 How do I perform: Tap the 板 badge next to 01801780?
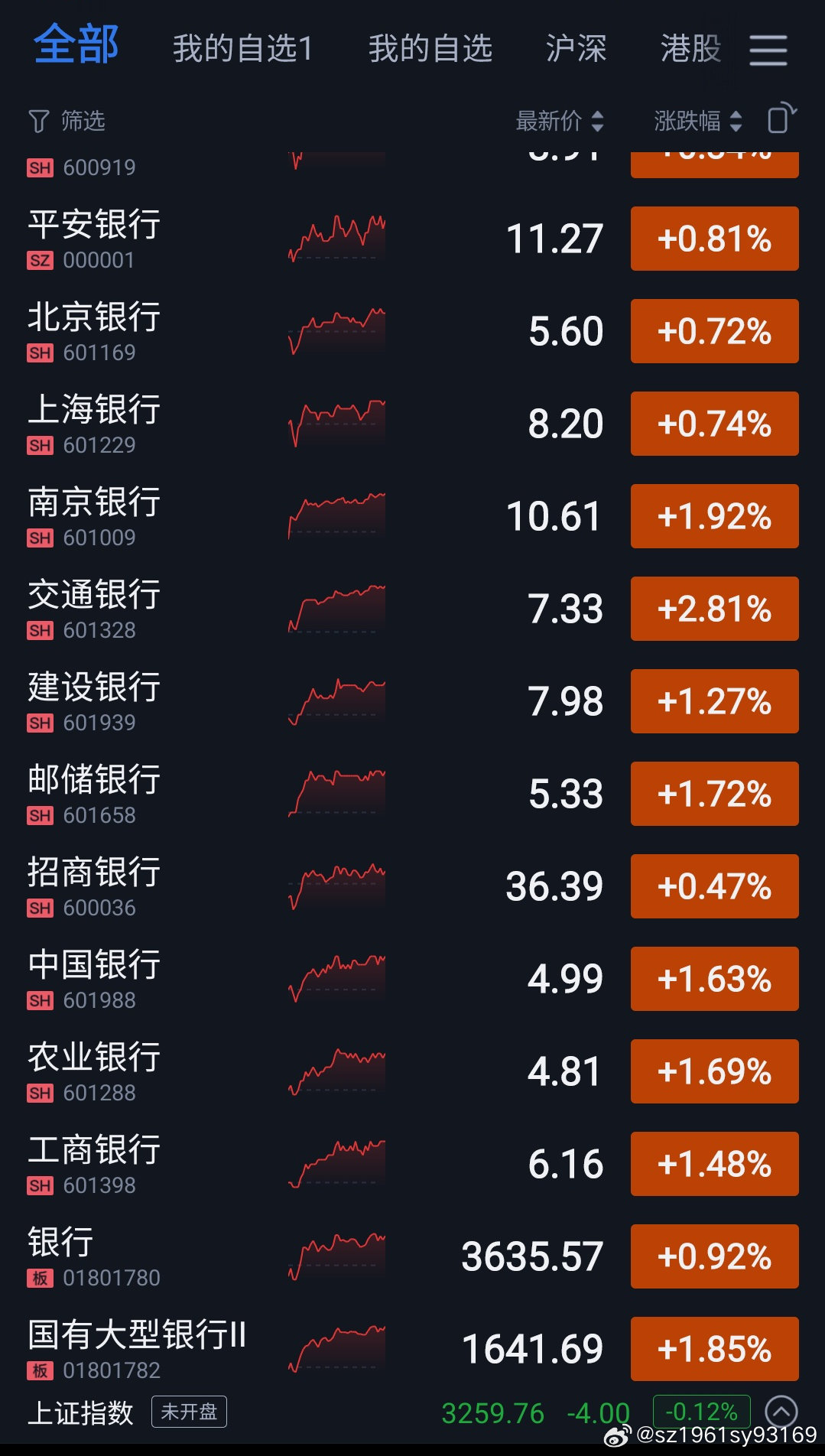click(41, 1278)
